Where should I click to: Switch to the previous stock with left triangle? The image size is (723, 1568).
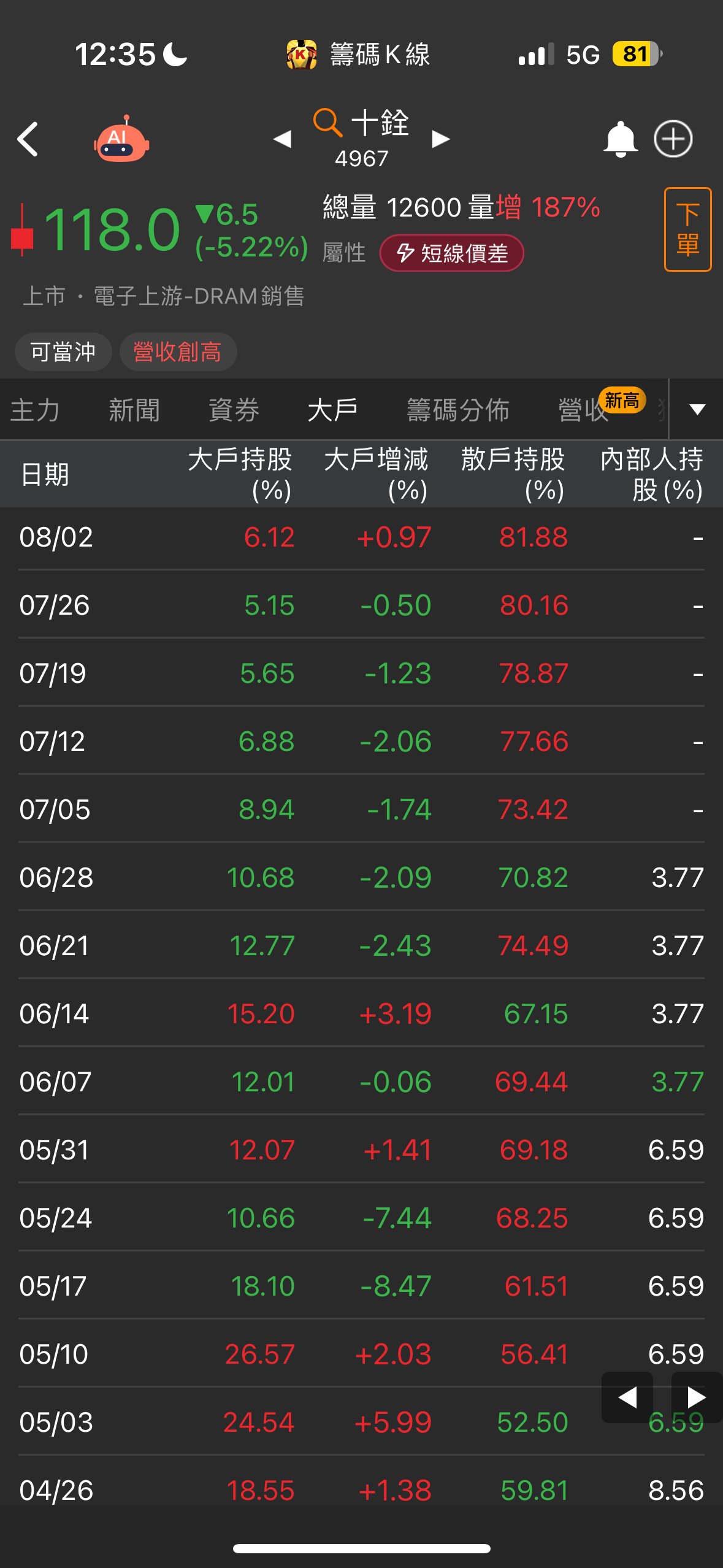point(282,139)
